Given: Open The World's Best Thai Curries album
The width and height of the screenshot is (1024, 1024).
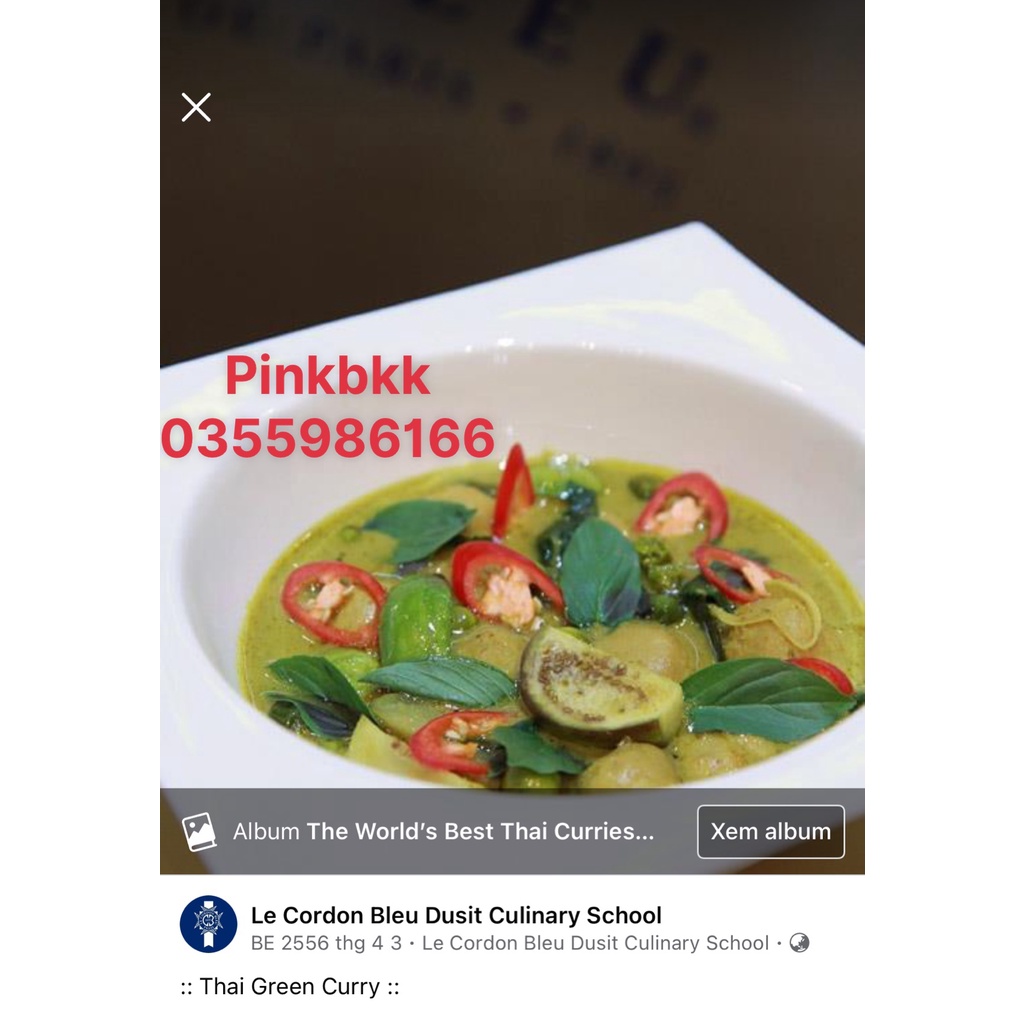Looking at the screenshot, I should 480,831.
